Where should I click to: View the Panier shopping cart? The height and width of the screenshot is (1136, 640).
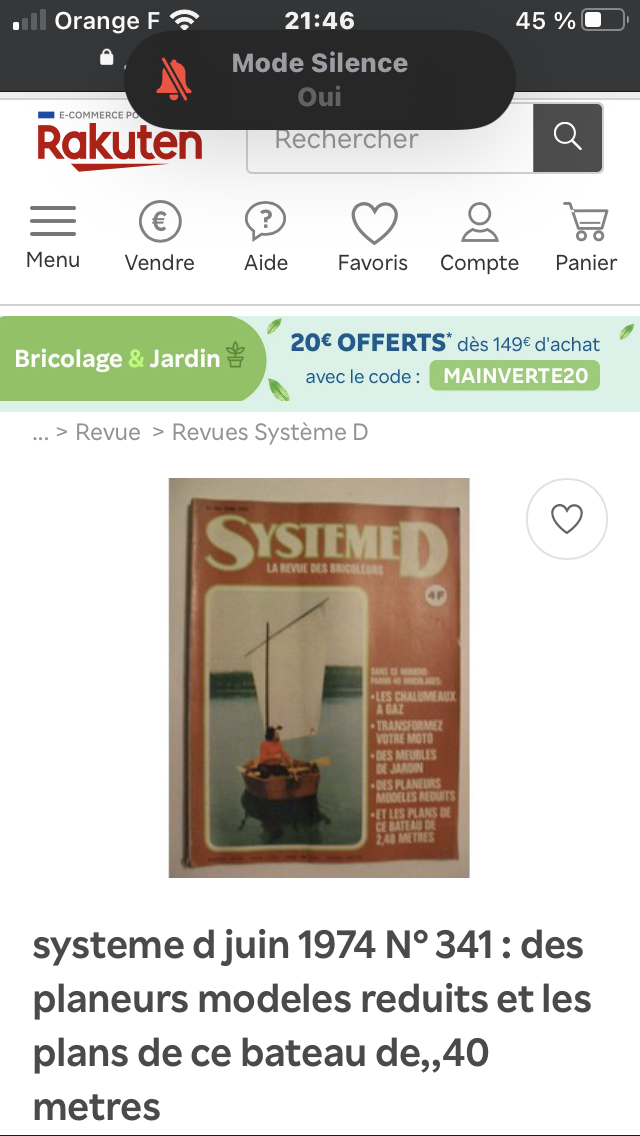coord(586,237)
